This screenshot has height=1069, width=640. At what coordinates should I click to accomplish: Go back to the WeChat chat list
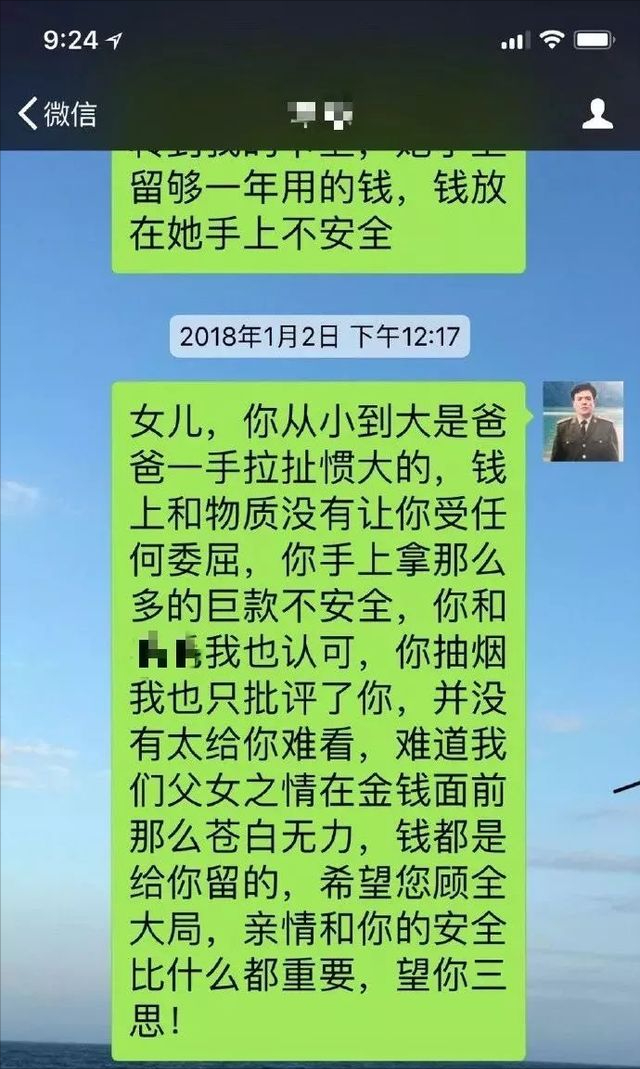57,113
